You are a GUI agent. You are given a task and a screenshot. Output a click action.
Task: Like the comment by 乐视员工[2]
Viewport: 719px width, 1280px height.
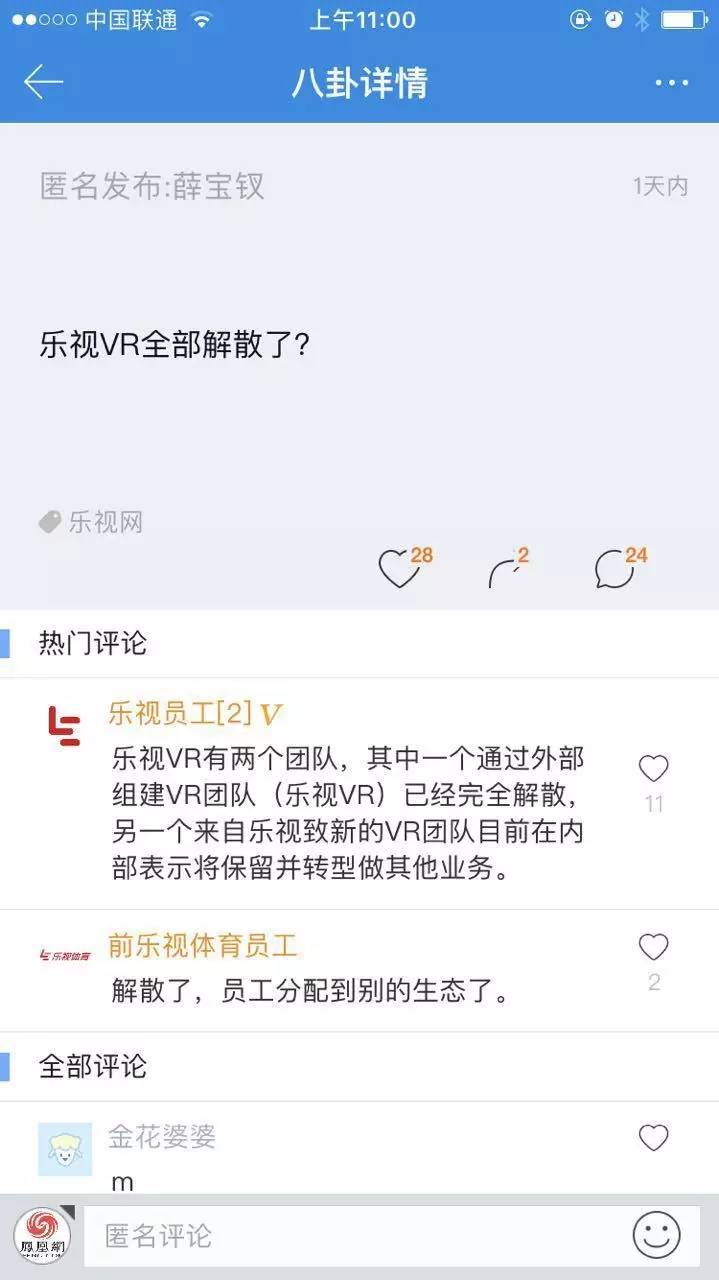[x=653, y=769]
